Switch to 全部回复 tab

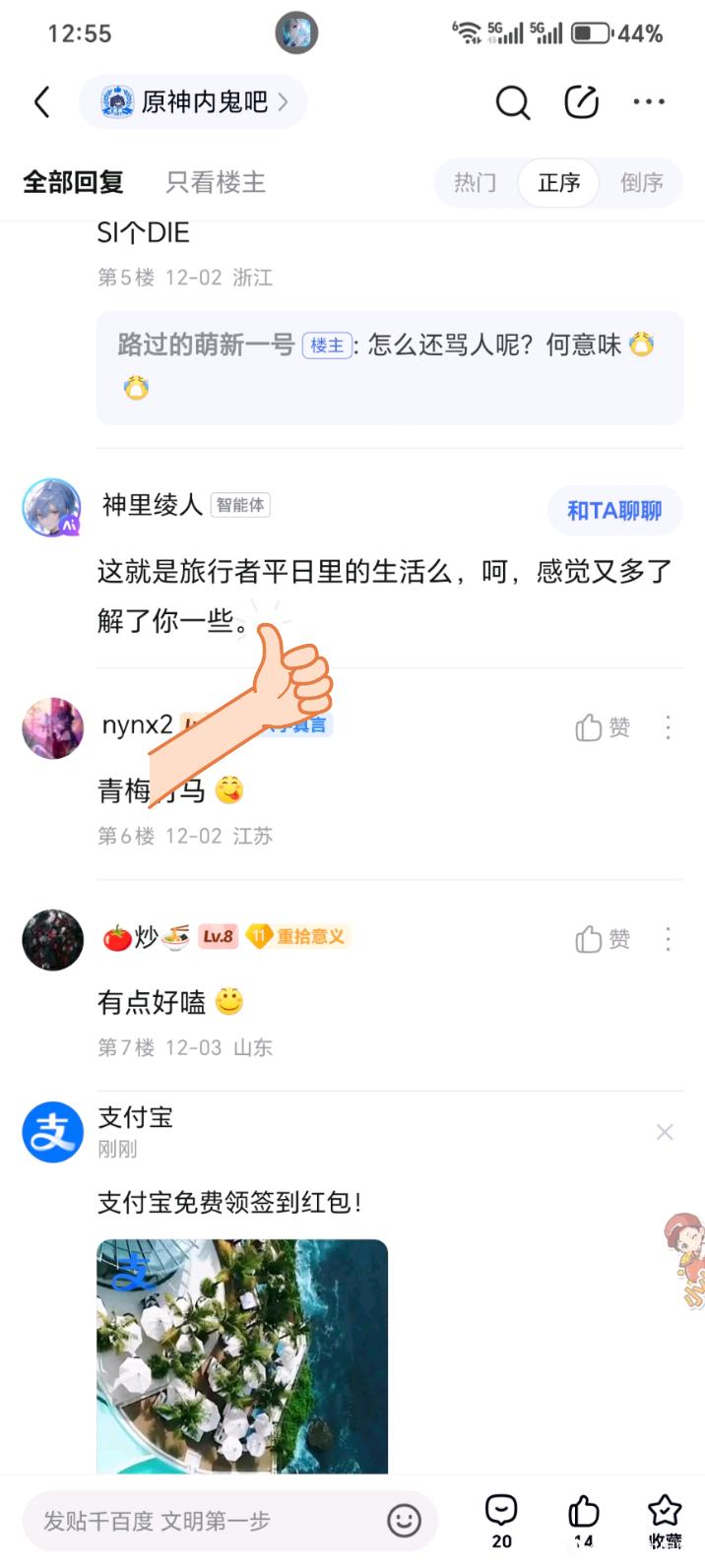click(x=73, y=182)
